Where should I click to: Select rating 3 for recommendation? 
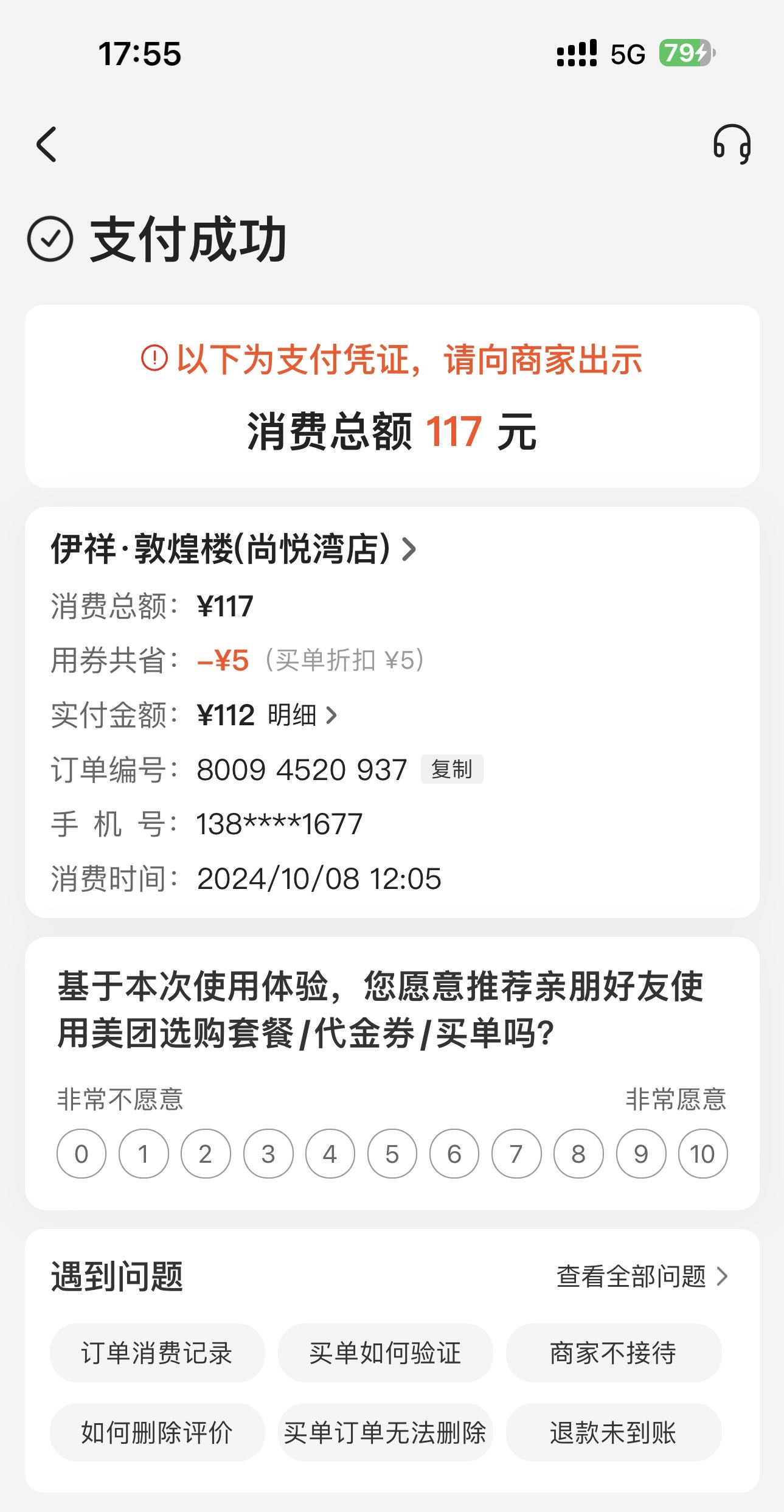[268, 1154]
